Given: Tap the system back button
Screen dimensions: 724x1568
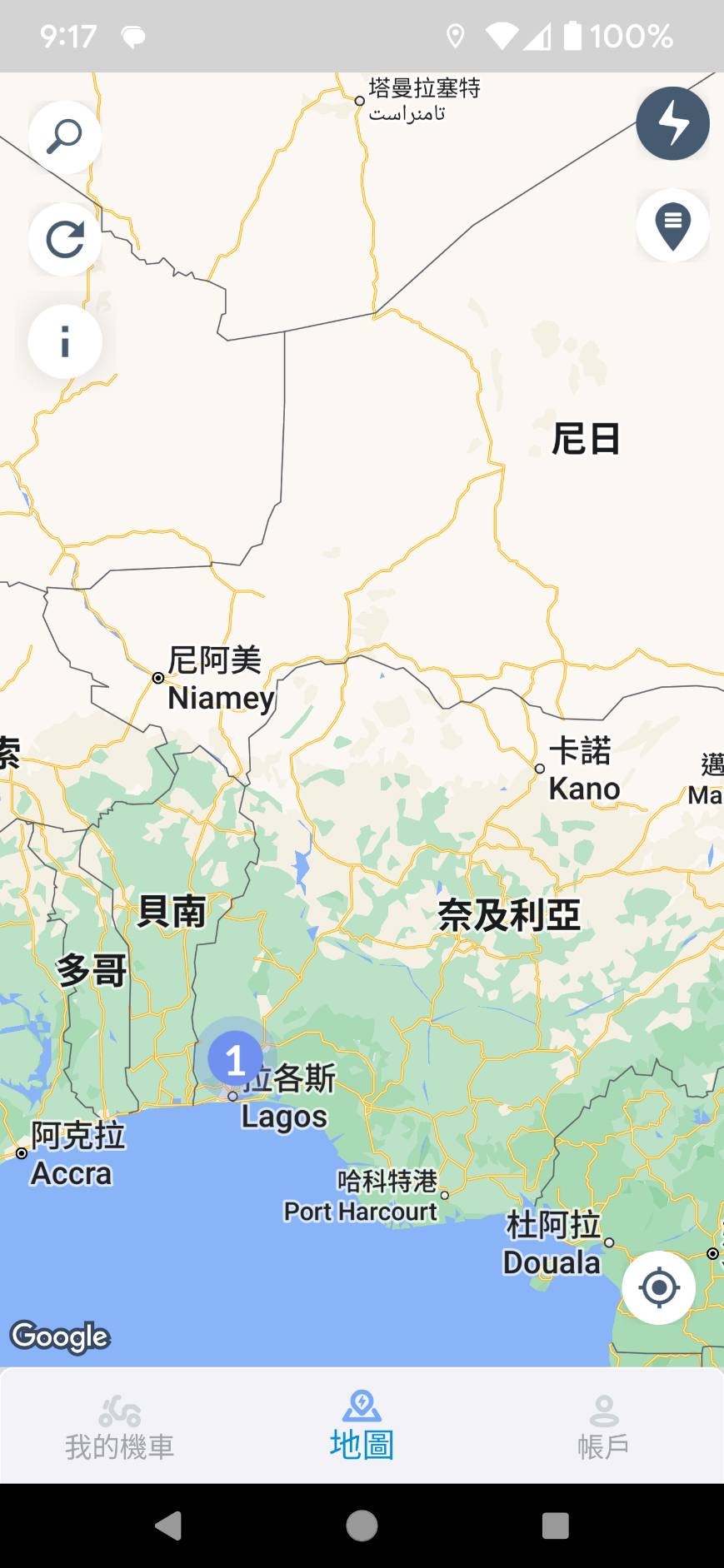Looking at the screenshot, I should tap(169, 1526).
